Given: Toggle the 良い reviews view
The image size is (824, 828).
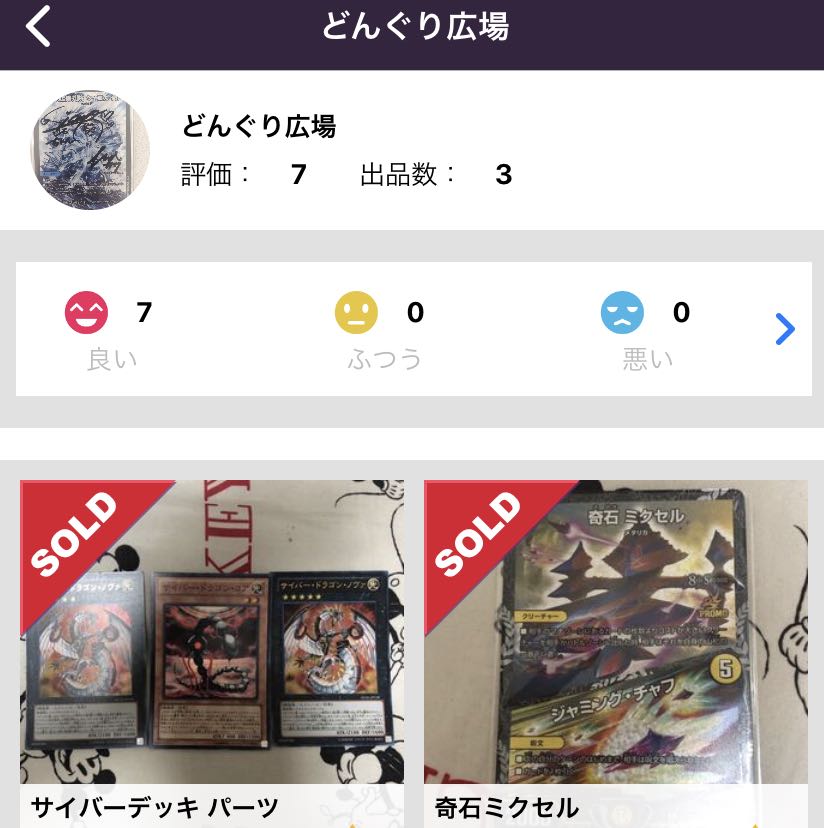Looking at the screenshot, I should (111, 358).
